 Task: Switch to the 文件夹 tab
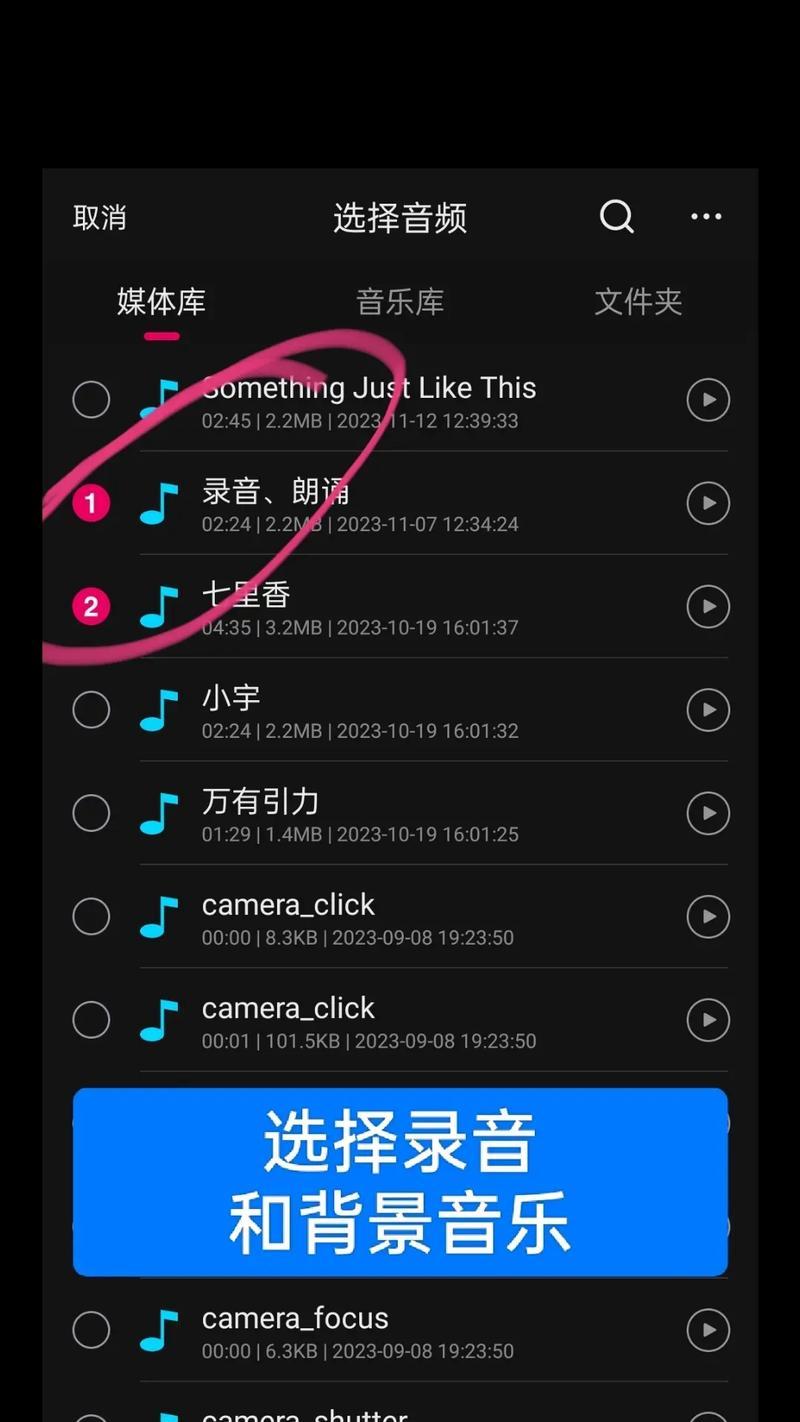coord(638,302)
